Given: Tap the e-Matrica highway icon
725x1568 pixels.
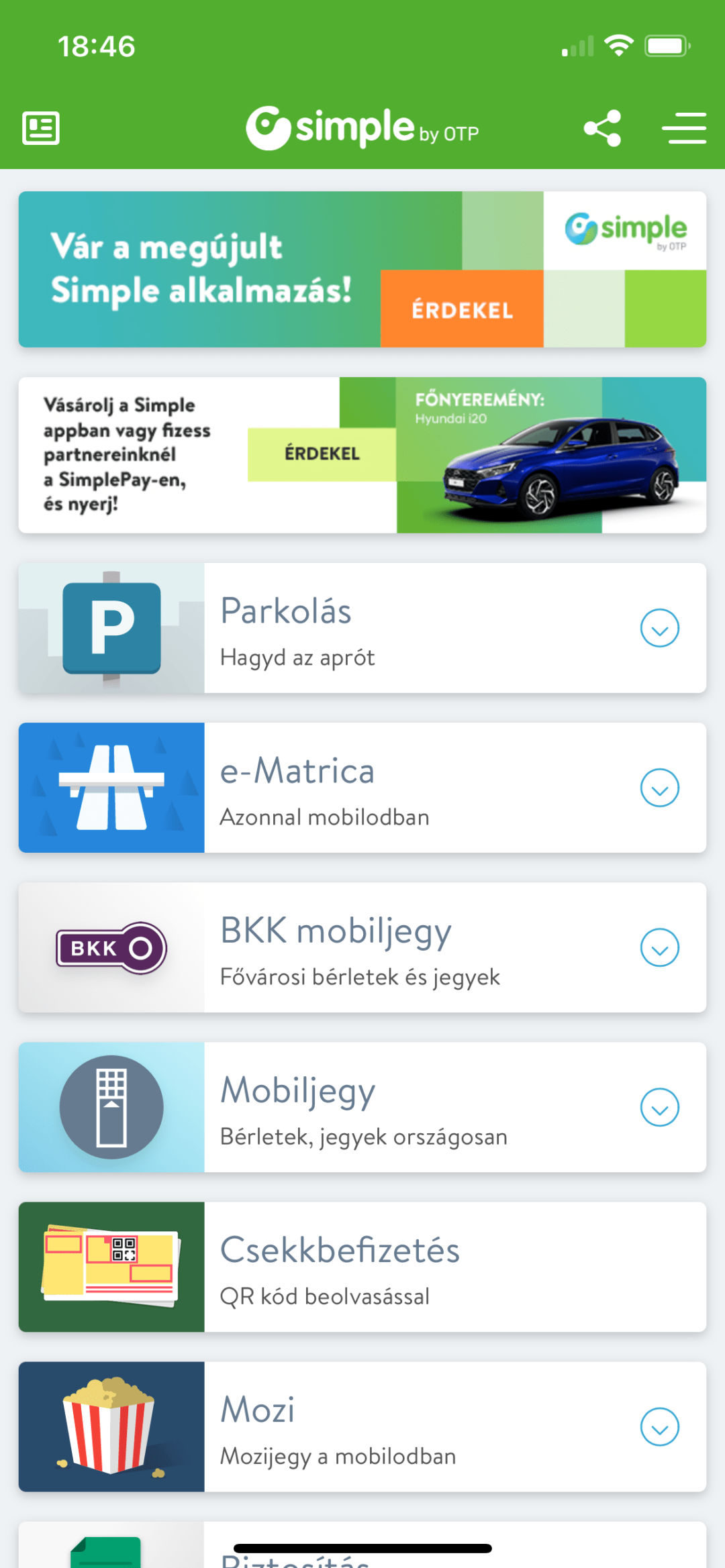Looking at the screenshot, I should tap(111, 787).
